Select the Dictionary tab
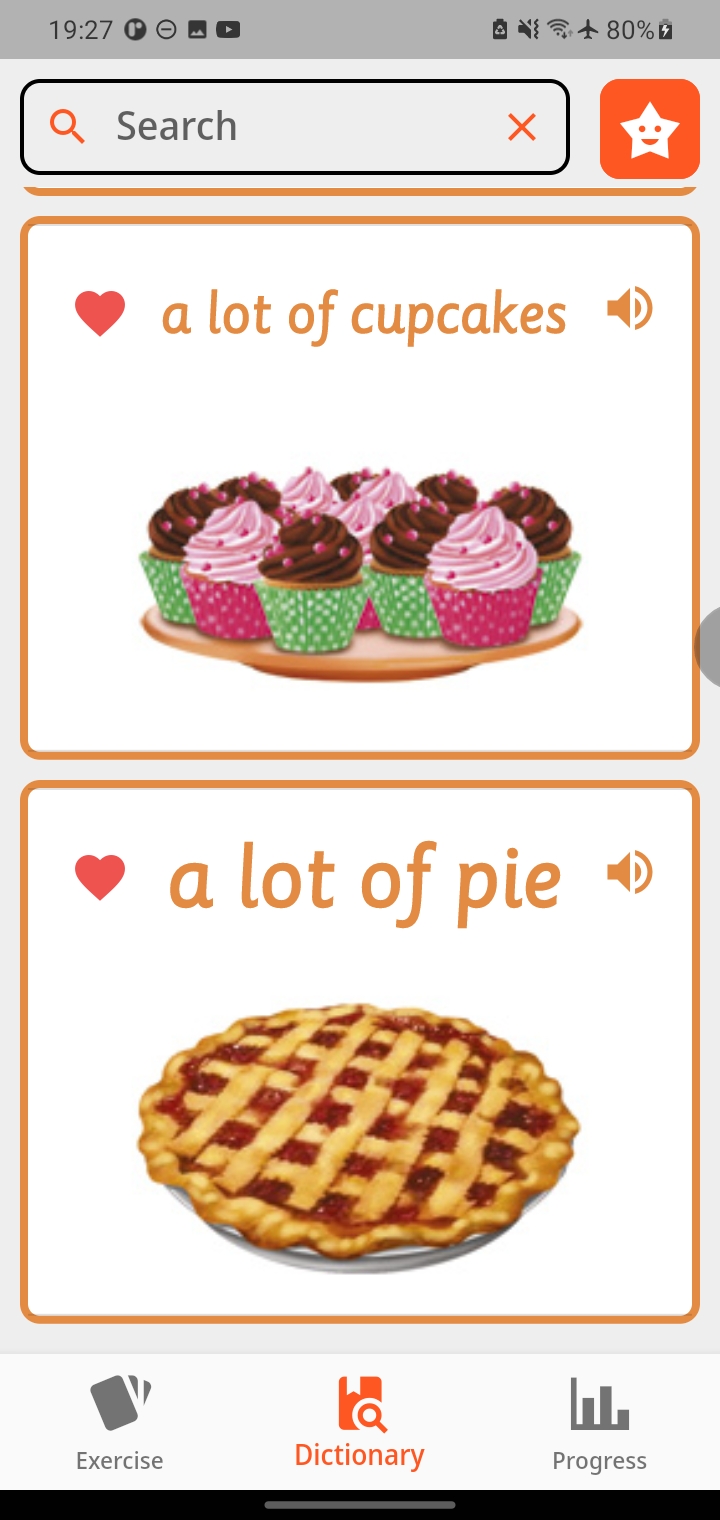Viewport: 720px width, 1520px height. tap(360, 1423)
